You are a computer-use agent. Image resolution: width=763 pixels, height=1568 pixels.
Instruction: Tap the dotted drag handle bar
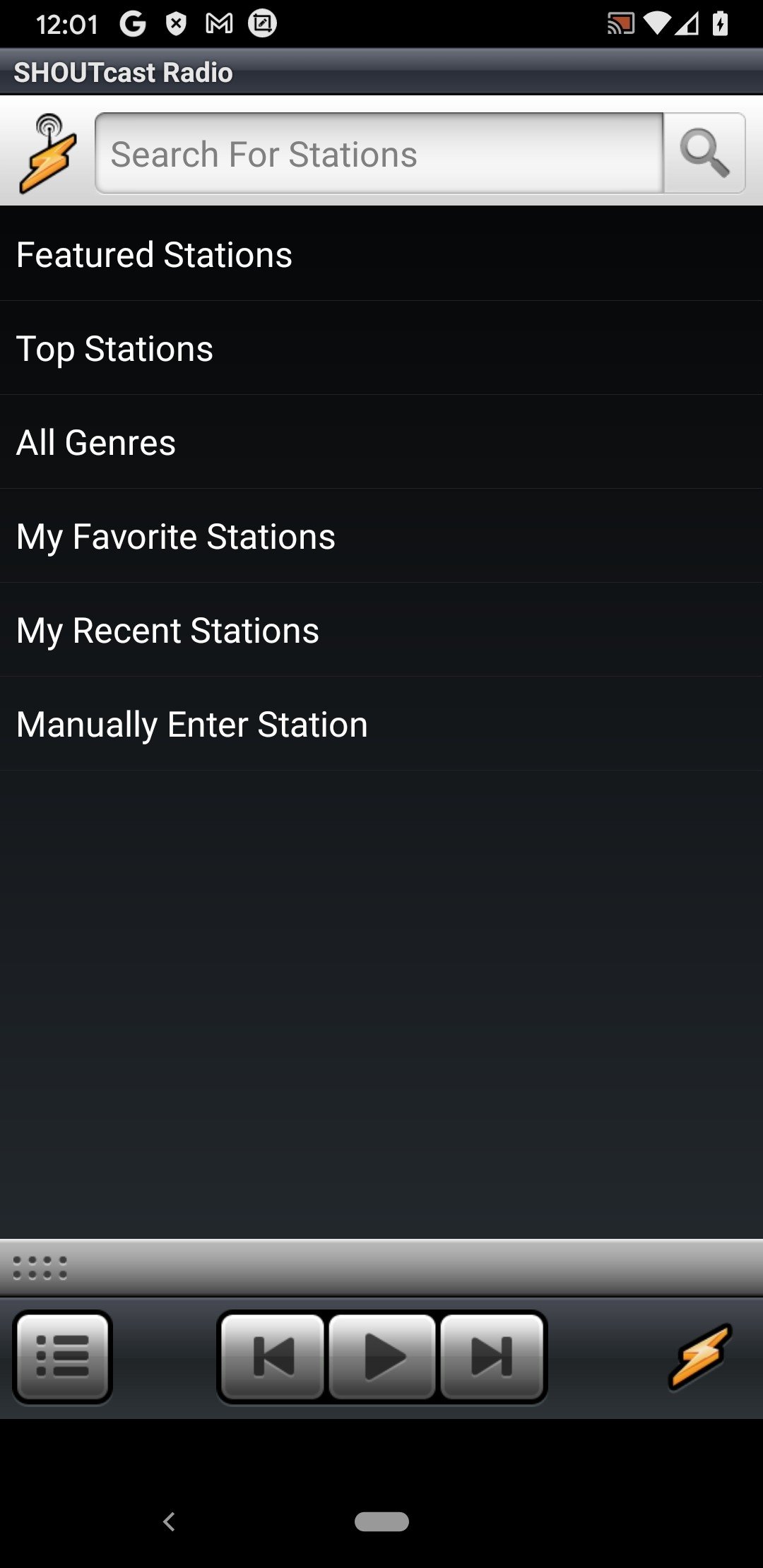381,1268
